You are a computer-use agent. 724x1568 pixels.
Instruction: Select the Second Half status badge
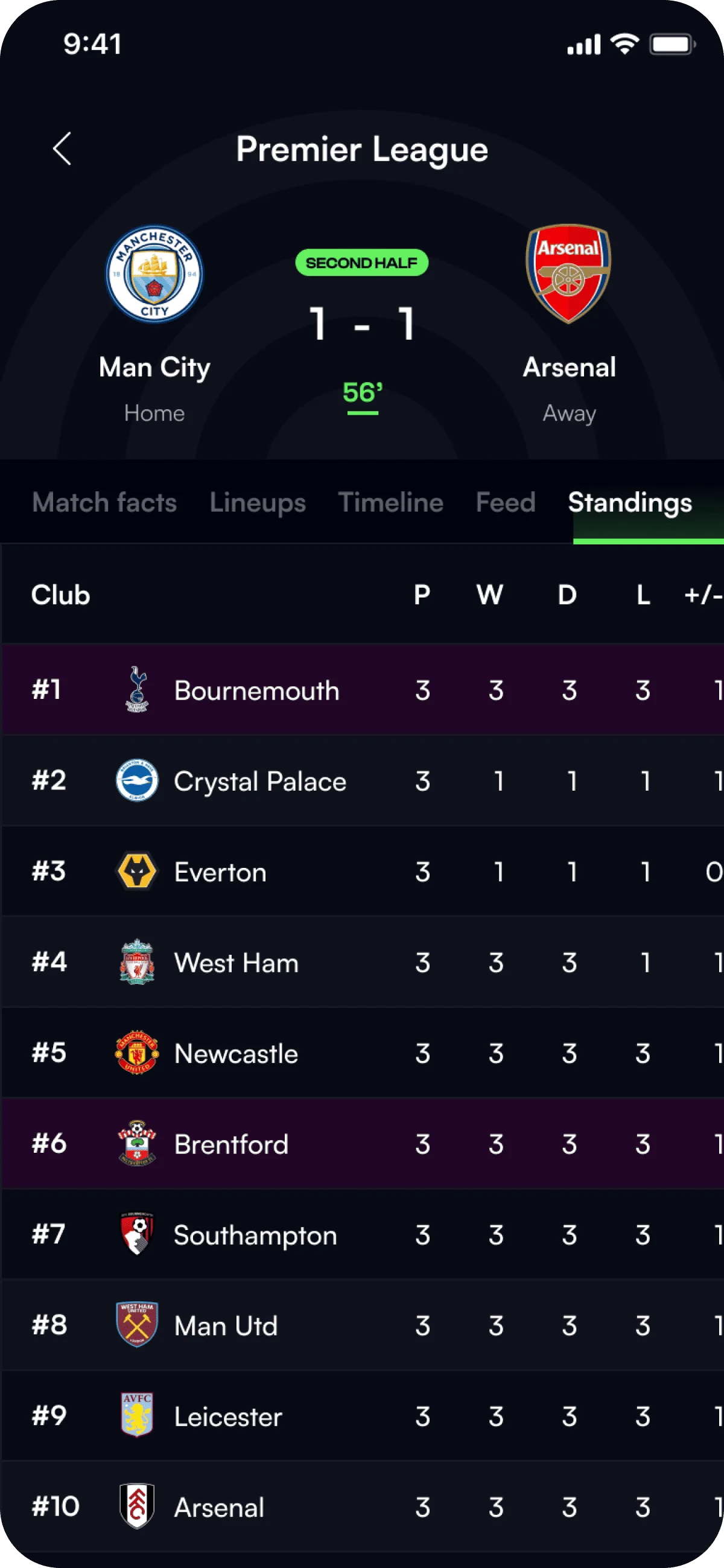(x=361, y=263)
